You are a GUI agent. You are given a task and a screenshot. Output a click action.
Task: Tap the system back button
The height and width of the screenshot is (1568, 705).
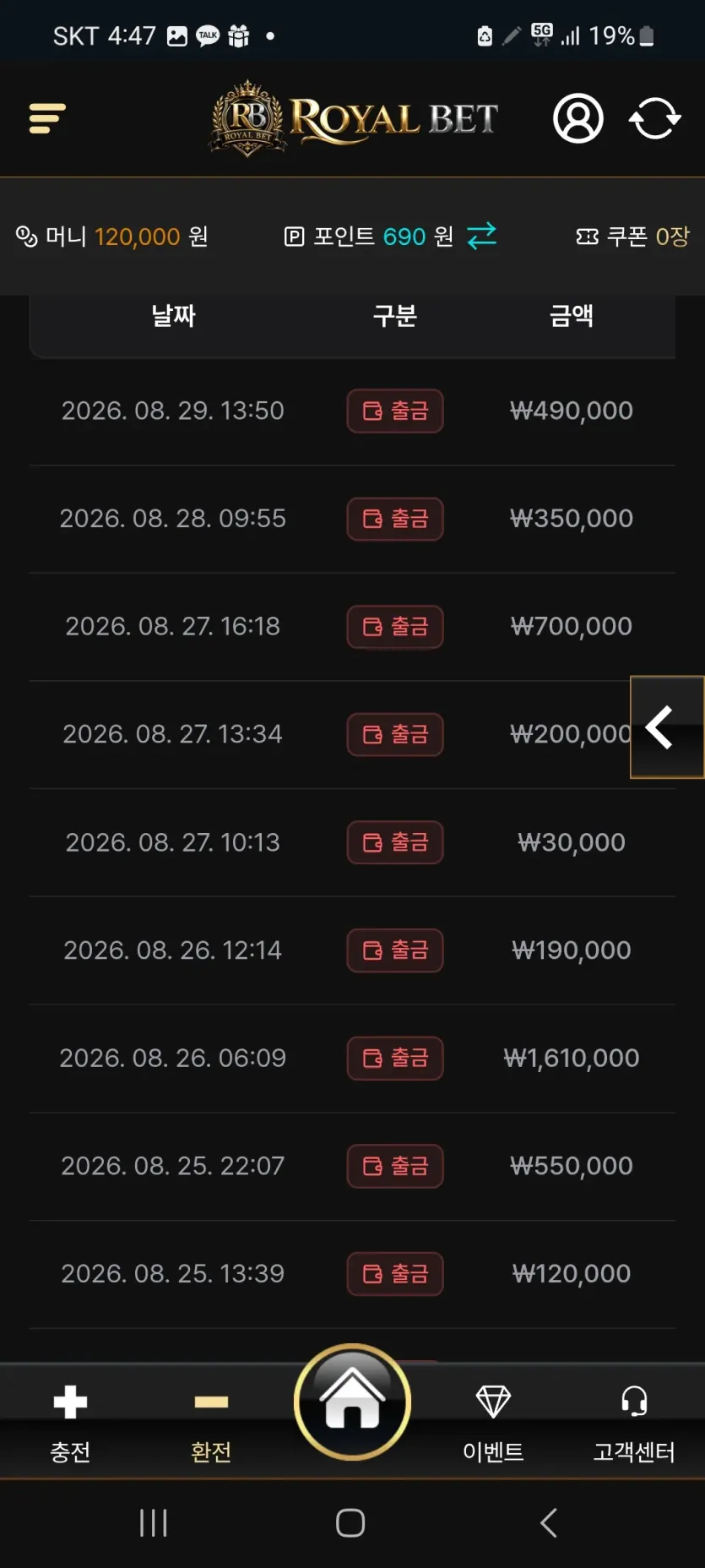tap(549, 1523)
